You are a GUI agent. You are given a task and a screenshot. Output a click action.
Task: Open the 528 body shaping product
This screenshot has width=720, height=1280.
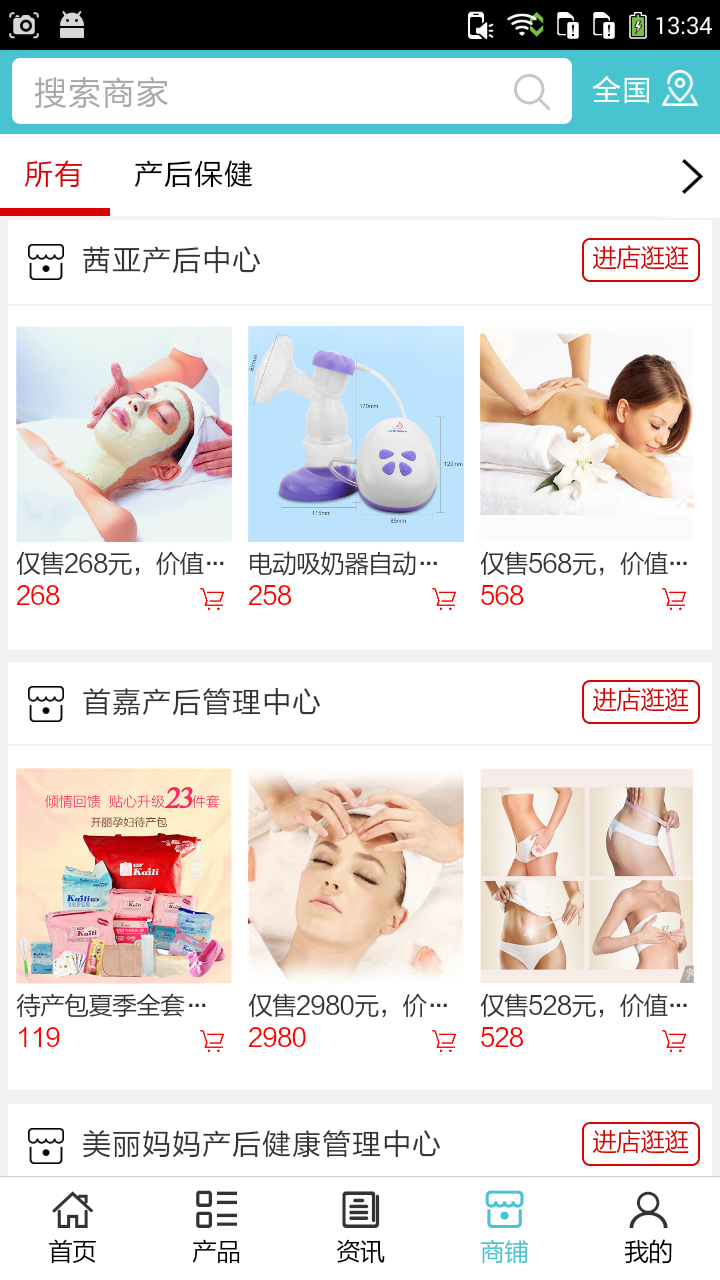click(x=586, y=876)
